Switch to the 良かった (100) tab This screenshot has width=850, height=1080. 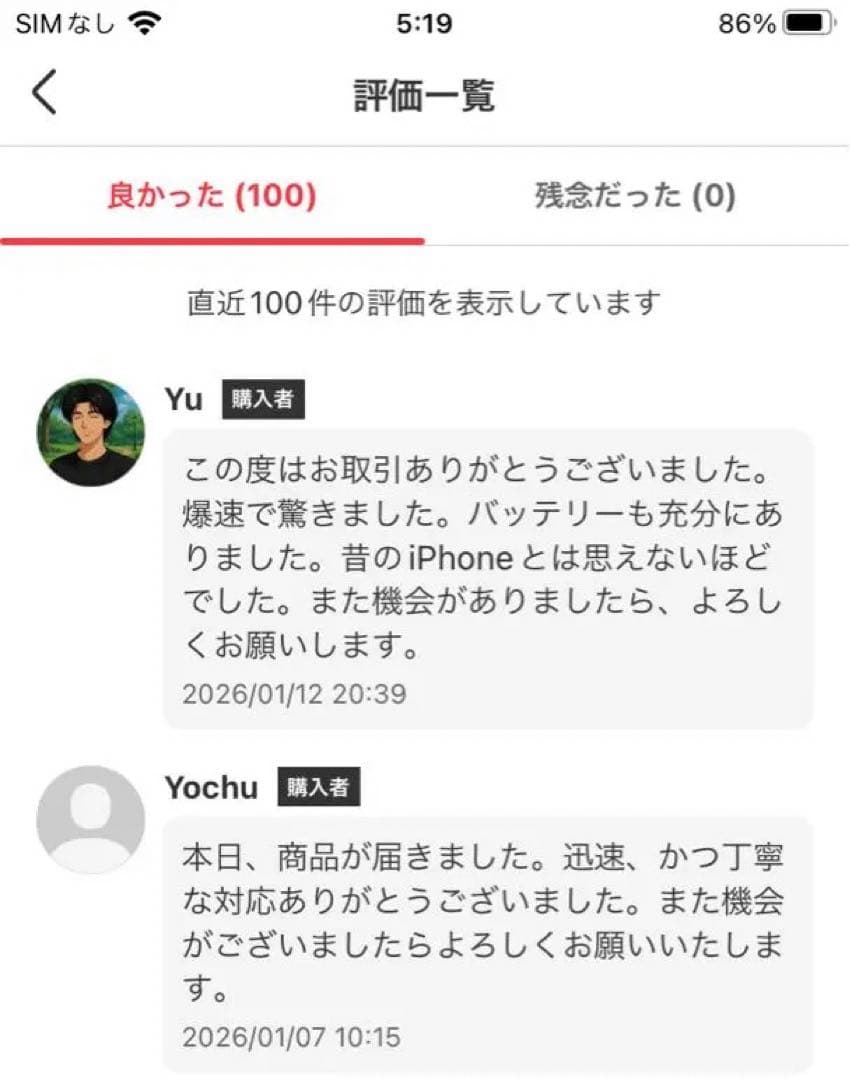212,196
